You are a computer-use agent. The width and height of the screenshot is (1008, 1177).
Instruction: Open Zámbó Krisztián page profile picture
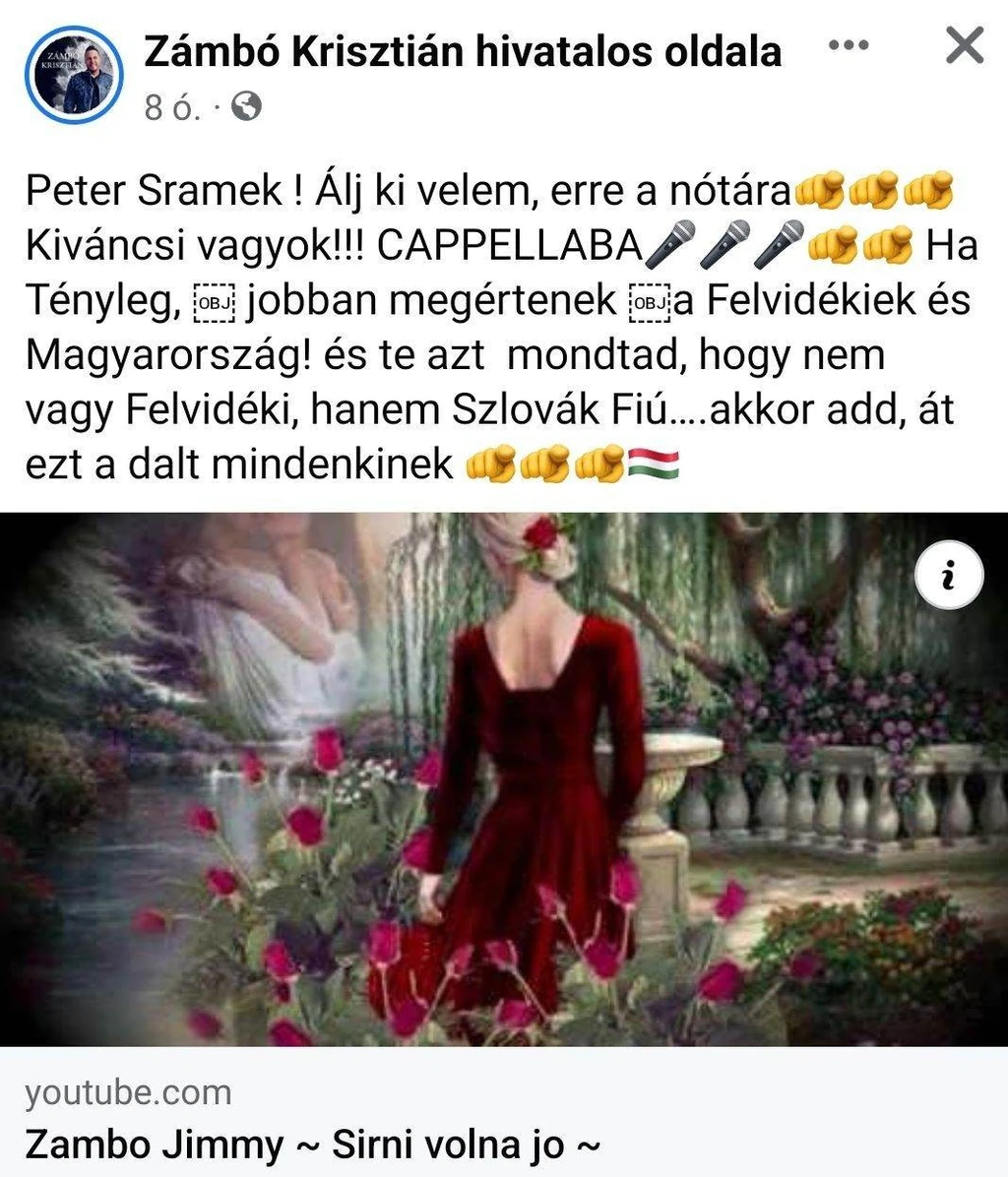pyautogui.click(x=71, y=75)
